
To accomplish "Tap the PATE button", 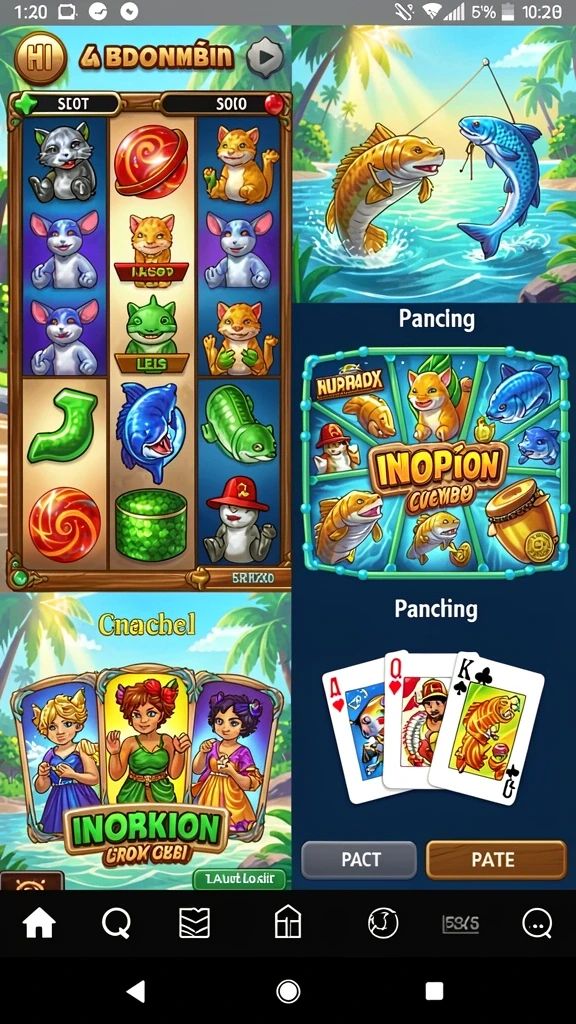I will pyautogui.click(x=496, y=859).
